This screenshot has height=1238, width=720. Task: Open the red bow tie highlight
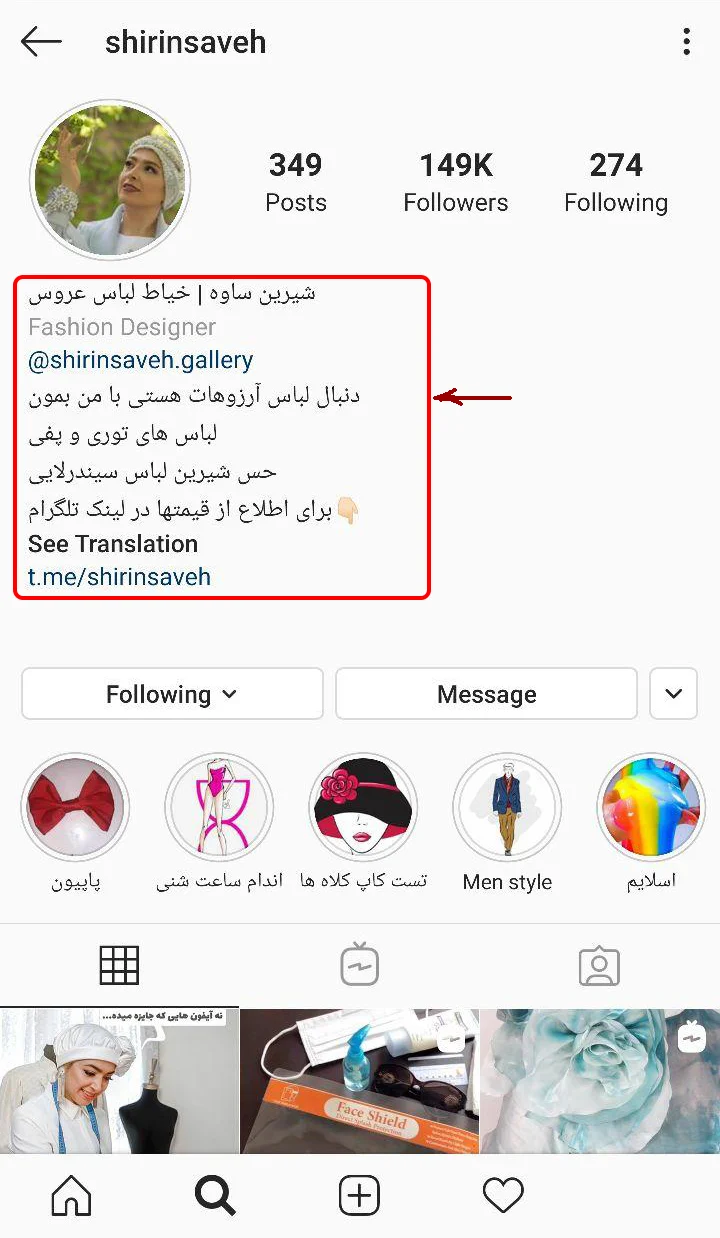point(75,808)
